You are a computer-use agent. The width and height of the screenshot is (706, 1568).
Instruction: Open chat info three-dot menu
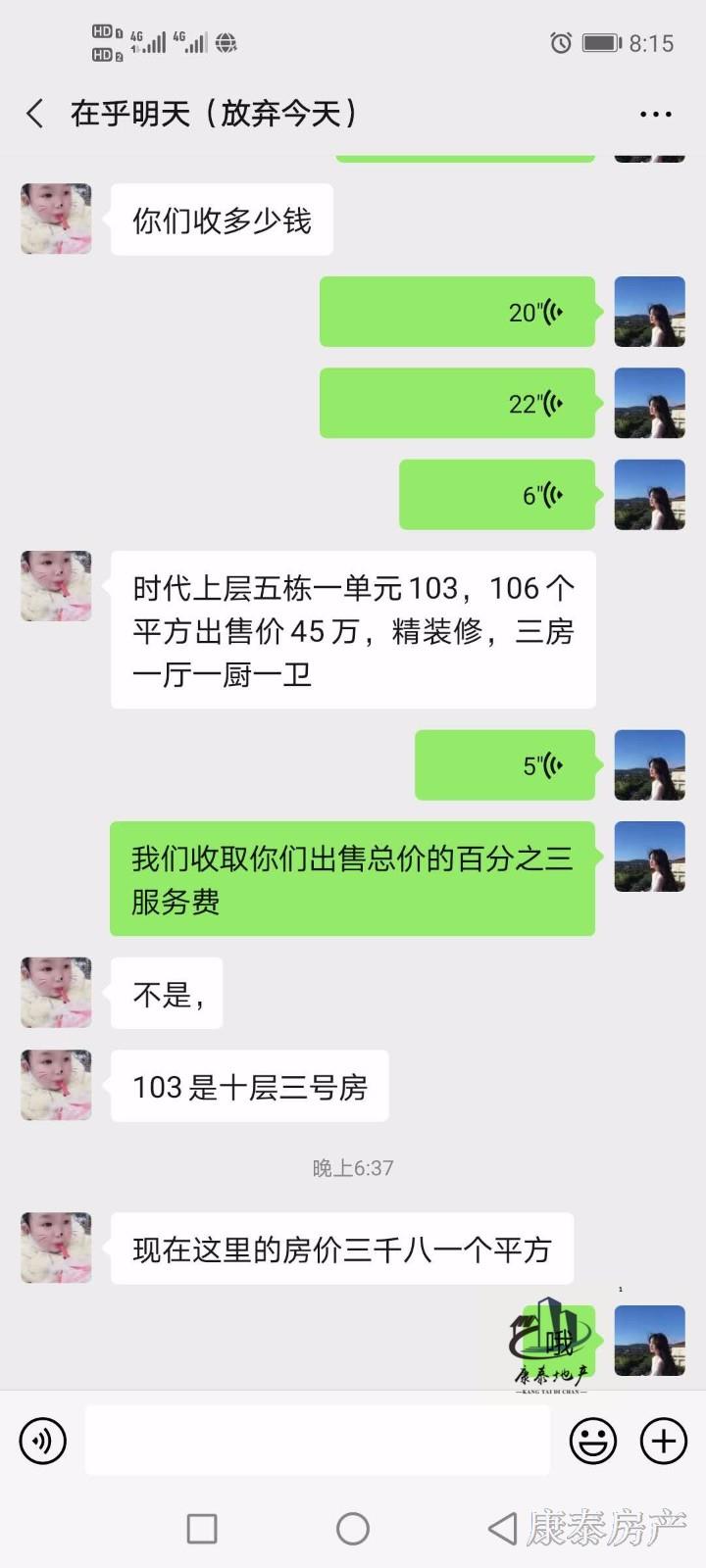tap(655, 114)
